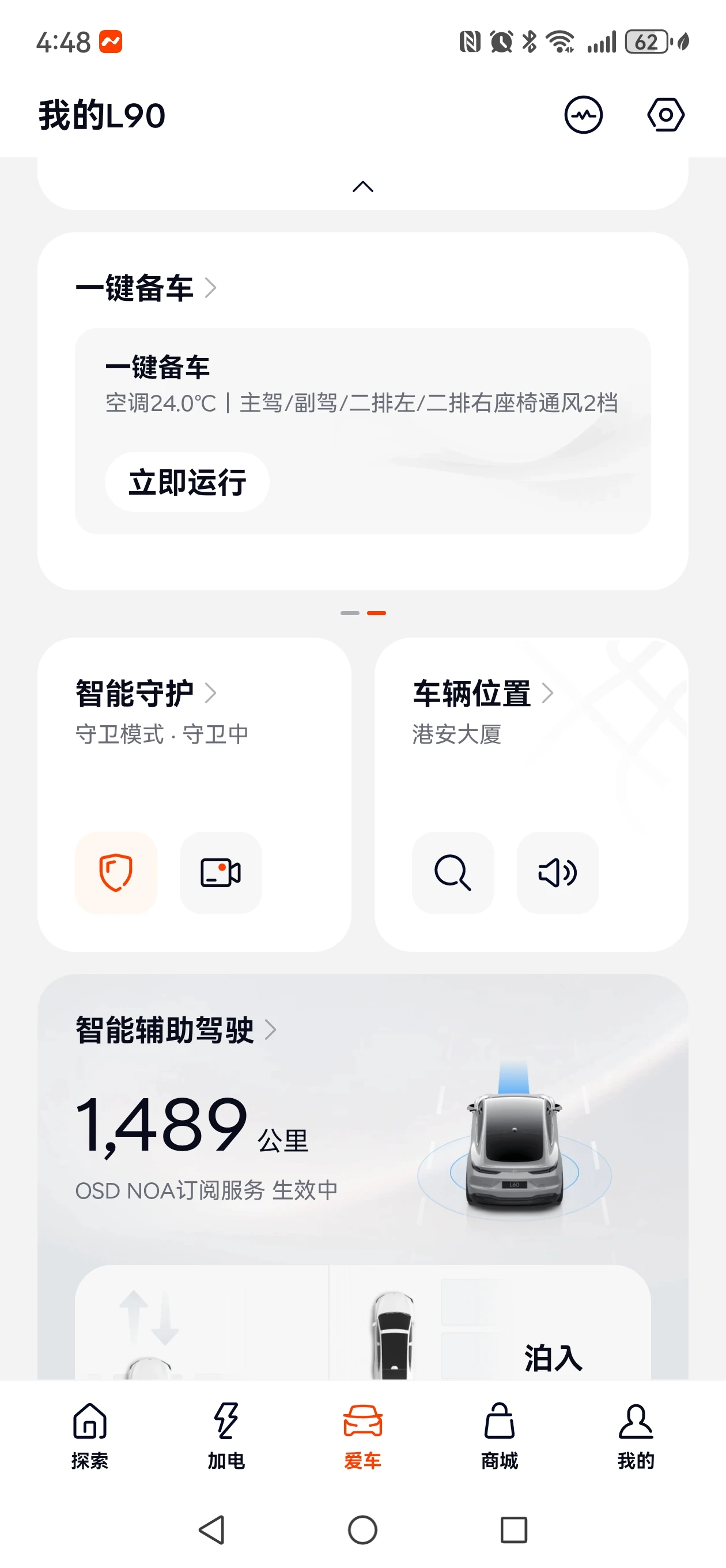Open 车辆位置 vehicle location
The image size is (726, 1568).
point(483,693)
